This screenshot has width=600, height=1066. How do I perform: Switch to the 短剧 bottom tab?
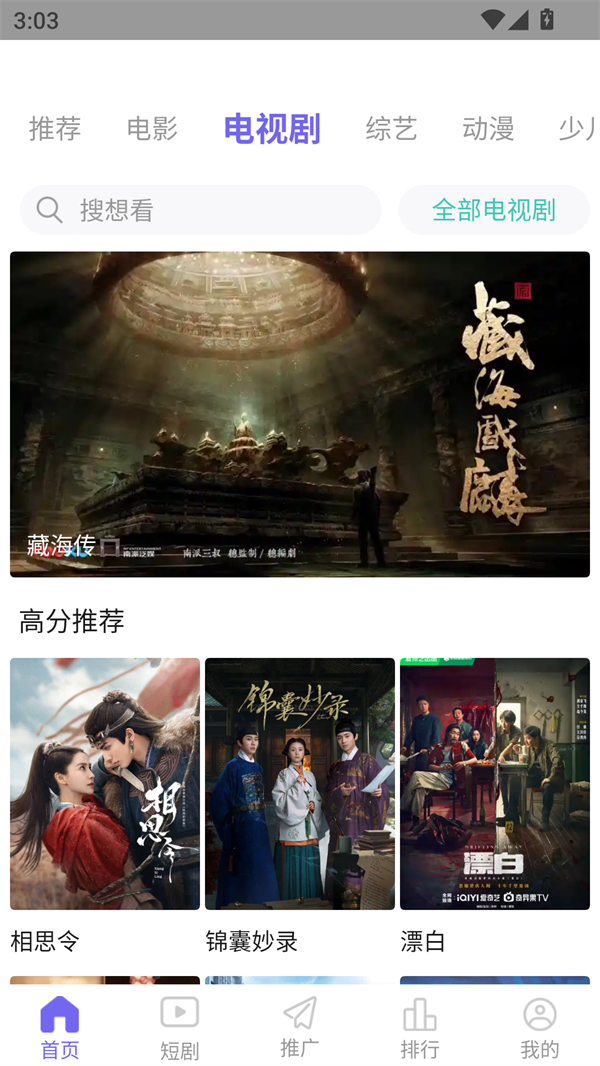pyautogui.click(x=180, y=1027)
